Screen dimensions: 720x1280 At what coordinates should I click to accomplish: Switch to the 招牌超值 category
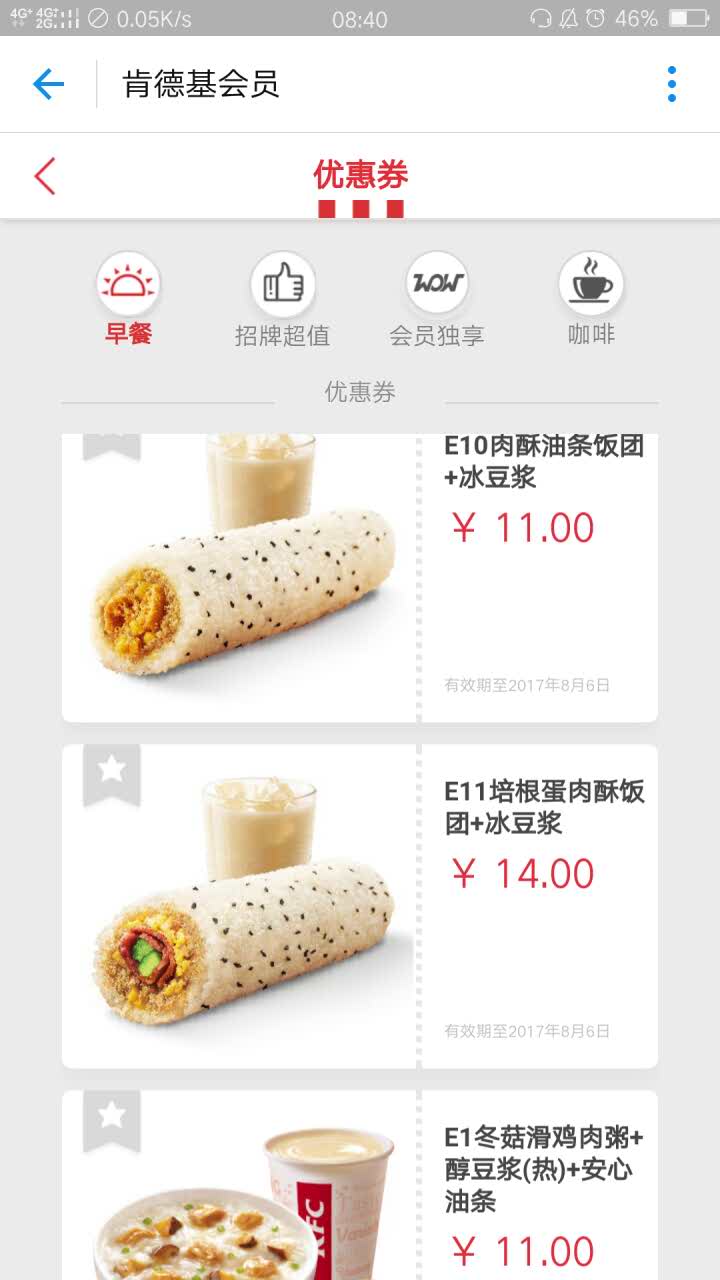tap(282, 300)
